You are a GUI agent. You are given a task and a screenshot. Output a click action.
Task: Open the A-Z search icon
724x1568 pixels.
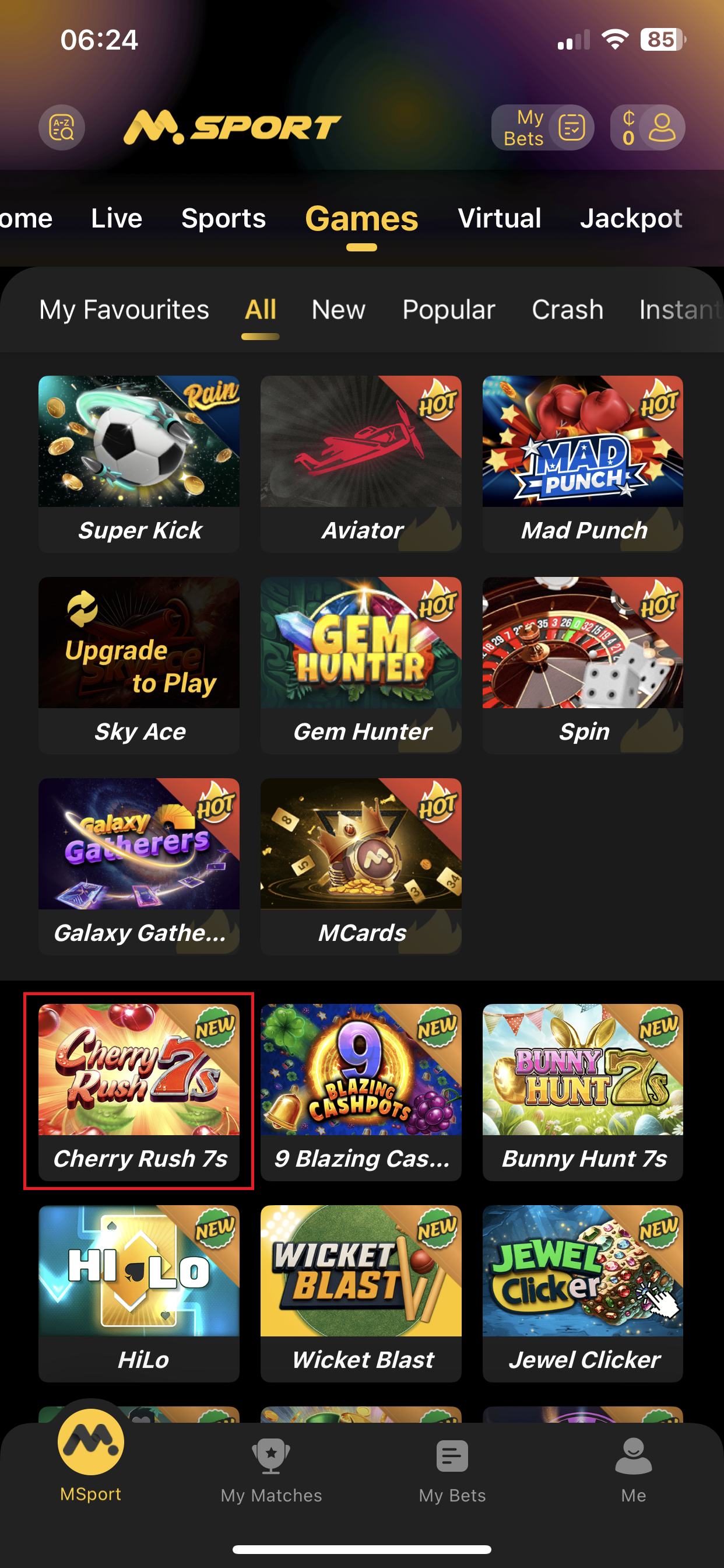click(61, 128)
